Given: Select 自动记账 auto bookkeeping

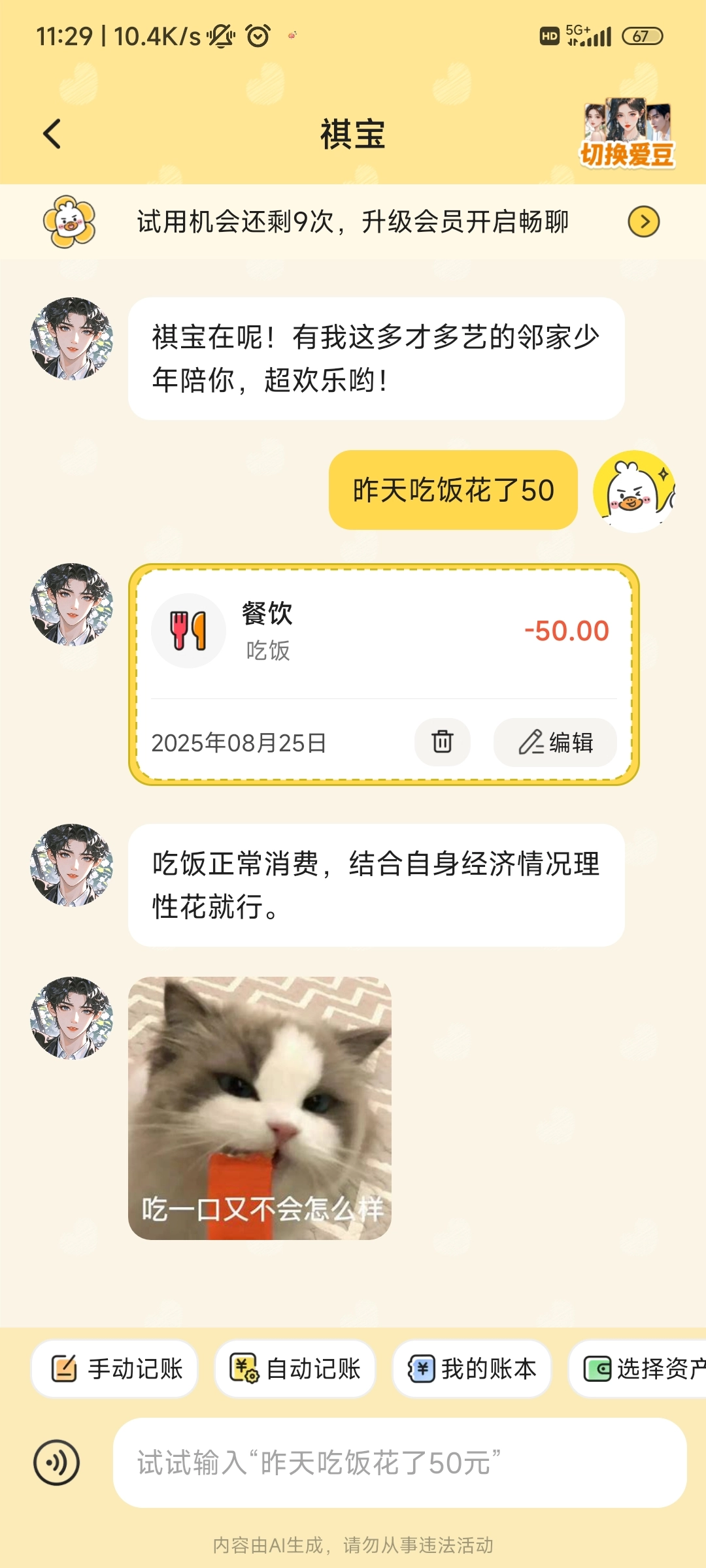Looking at the screenshot, I should pyautogui.click(x=295, y=1369).
